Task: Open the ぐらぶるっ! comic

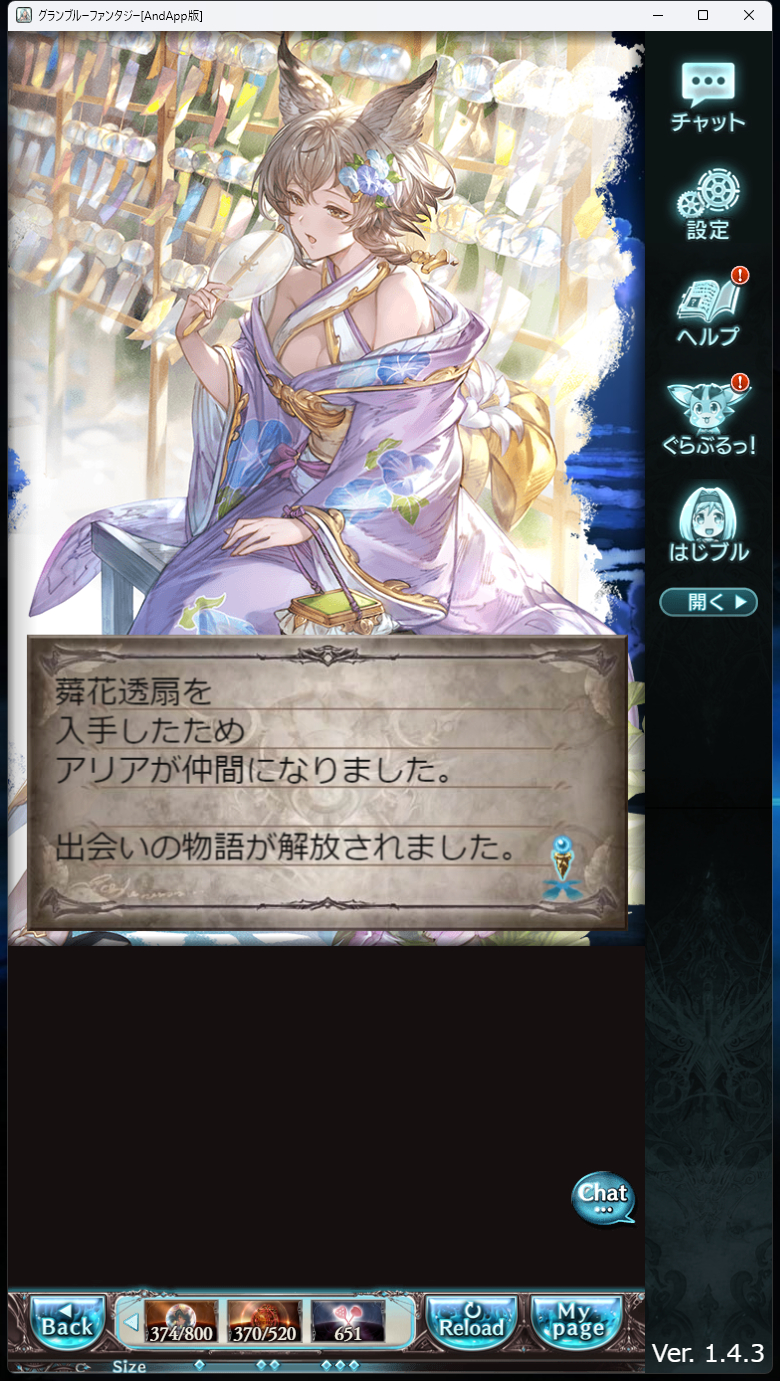Action: [x=708, y=415]
